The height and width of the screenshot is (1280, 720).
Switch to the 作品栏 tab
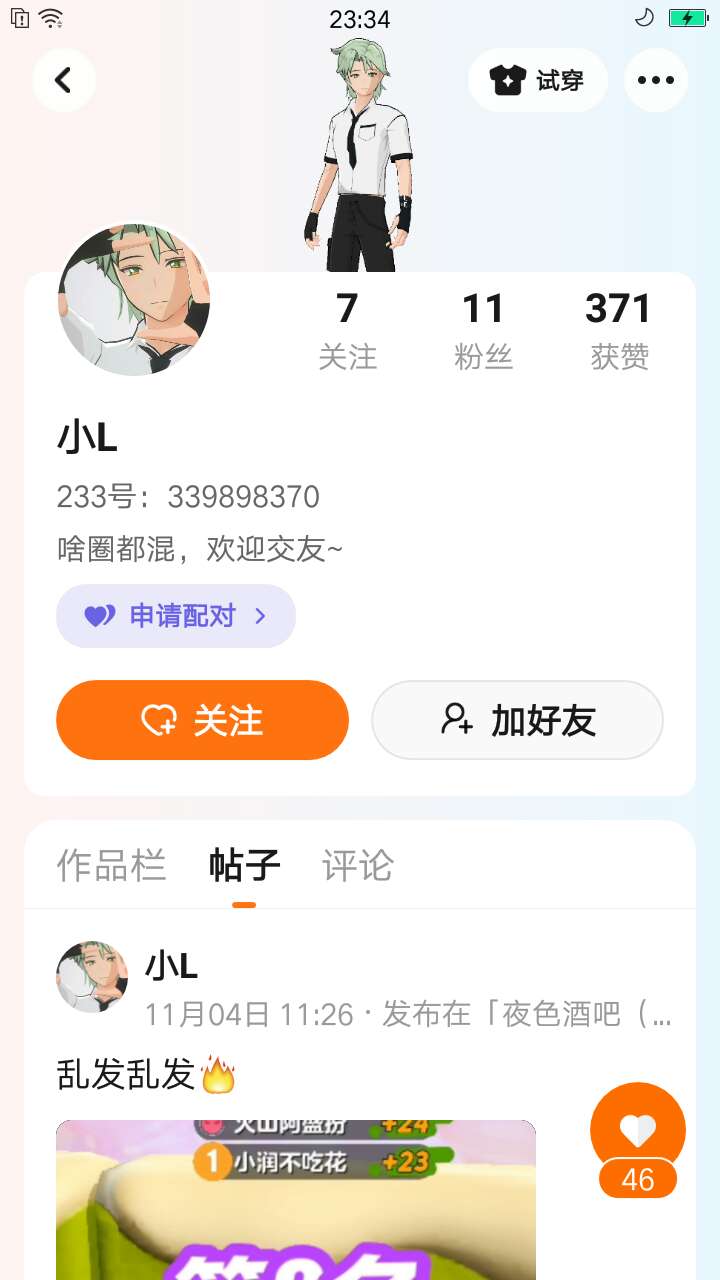(x=111, y=865)
